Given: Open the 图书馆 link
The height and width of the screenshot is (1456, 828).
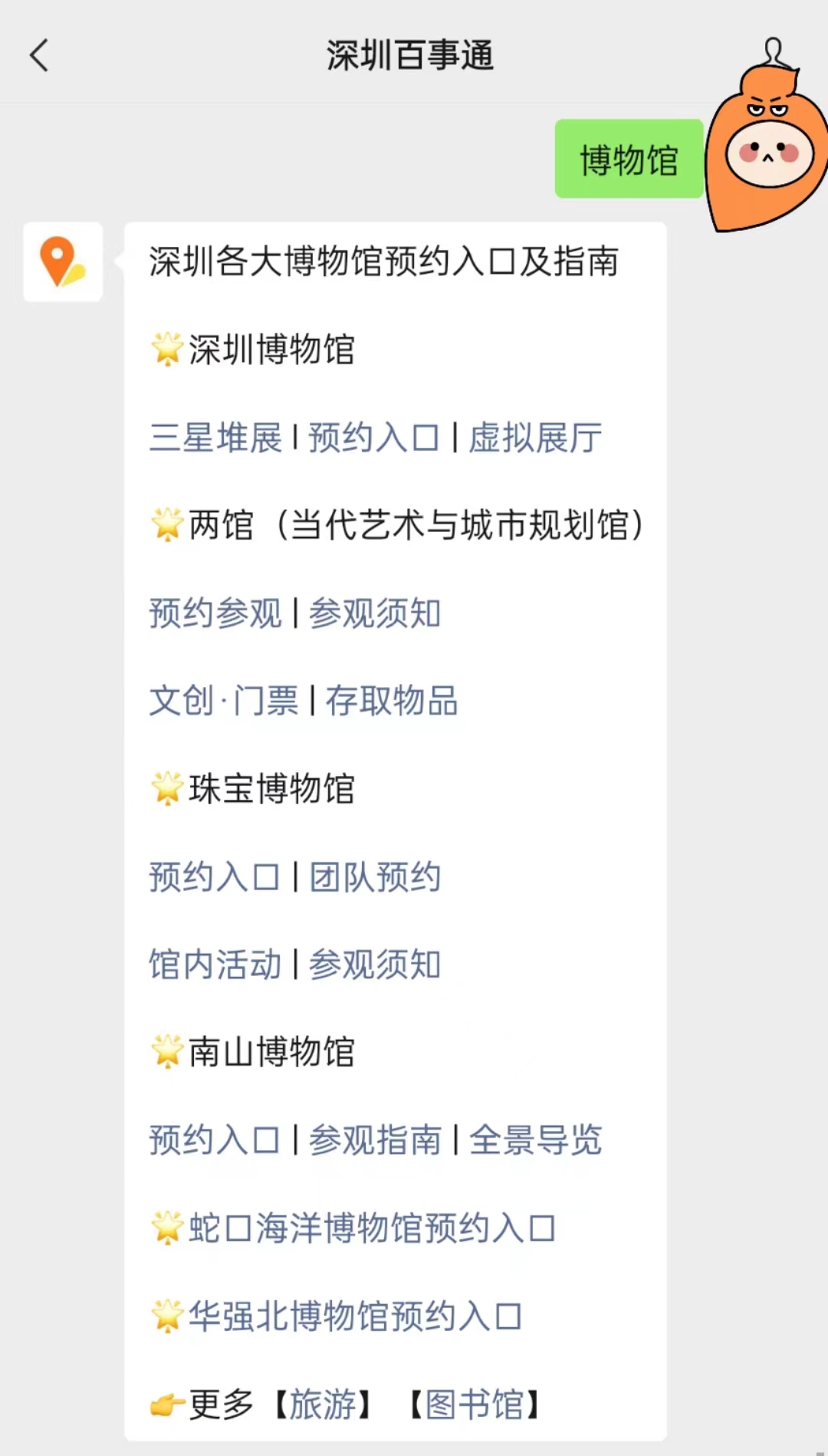Looking at the screenshot, I should point(475,1405).
